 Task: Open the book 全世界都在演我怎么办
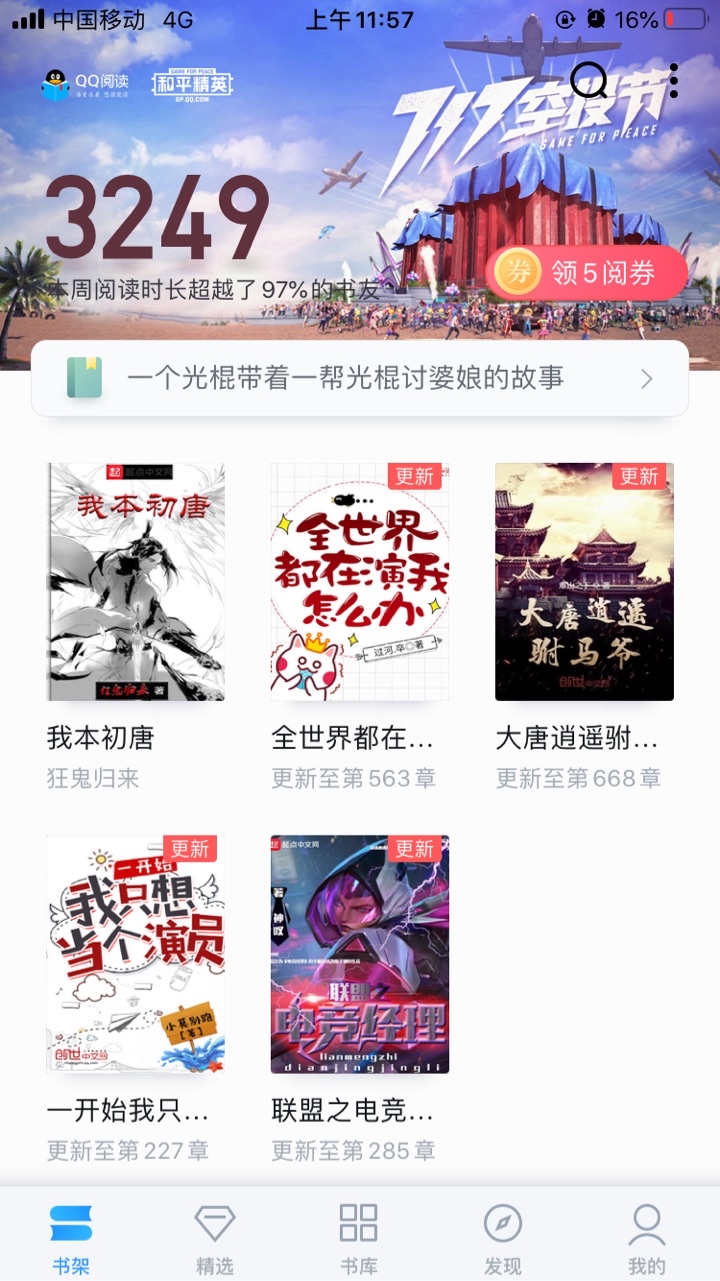tap(360, 581)
